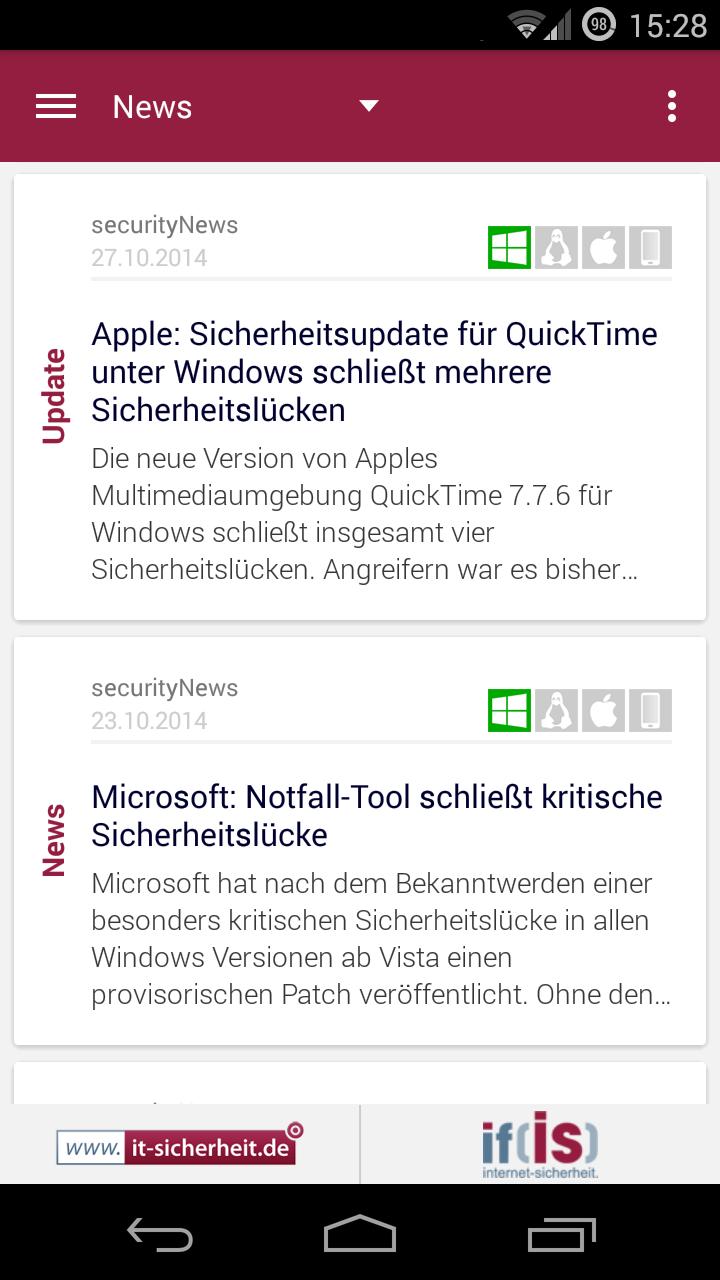Go to the home screen

[x=360, y=1234]
